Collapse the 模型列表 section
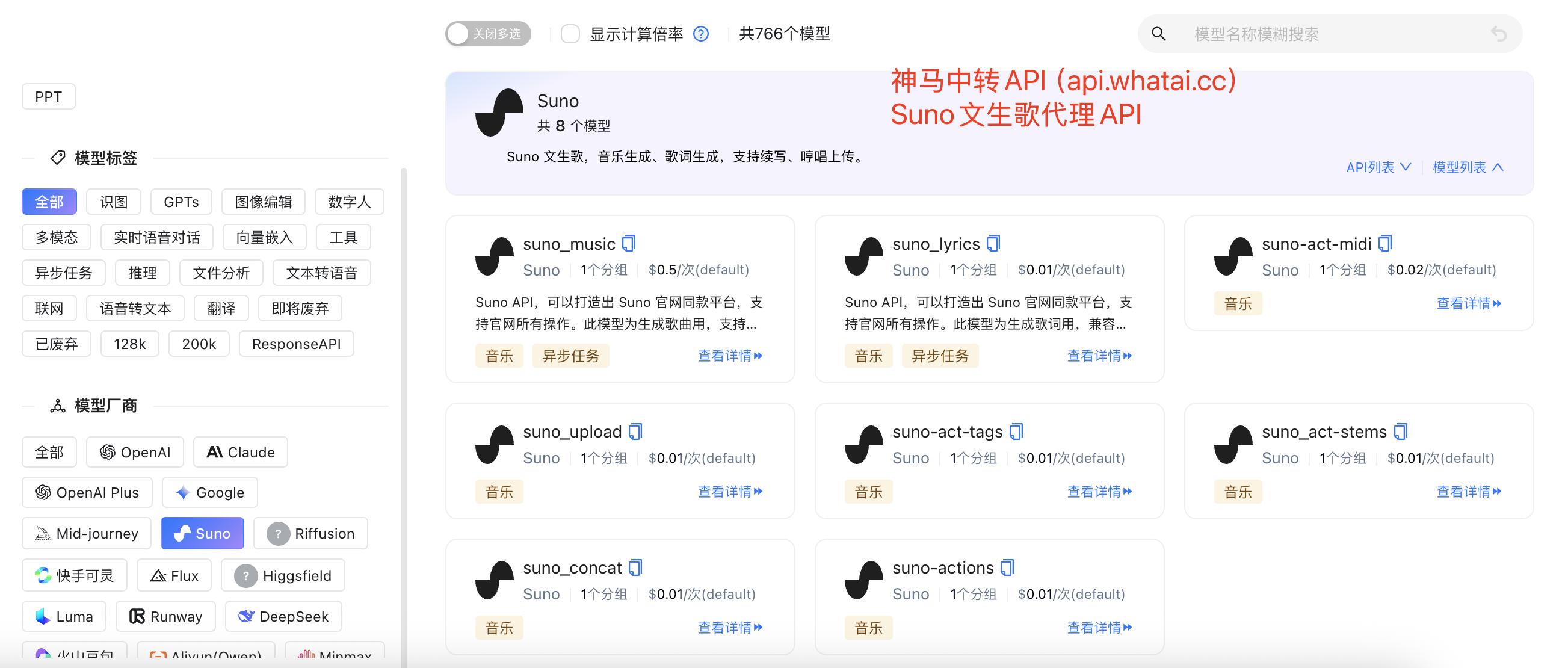1568x668 pixels. [x=1468, y=167]
